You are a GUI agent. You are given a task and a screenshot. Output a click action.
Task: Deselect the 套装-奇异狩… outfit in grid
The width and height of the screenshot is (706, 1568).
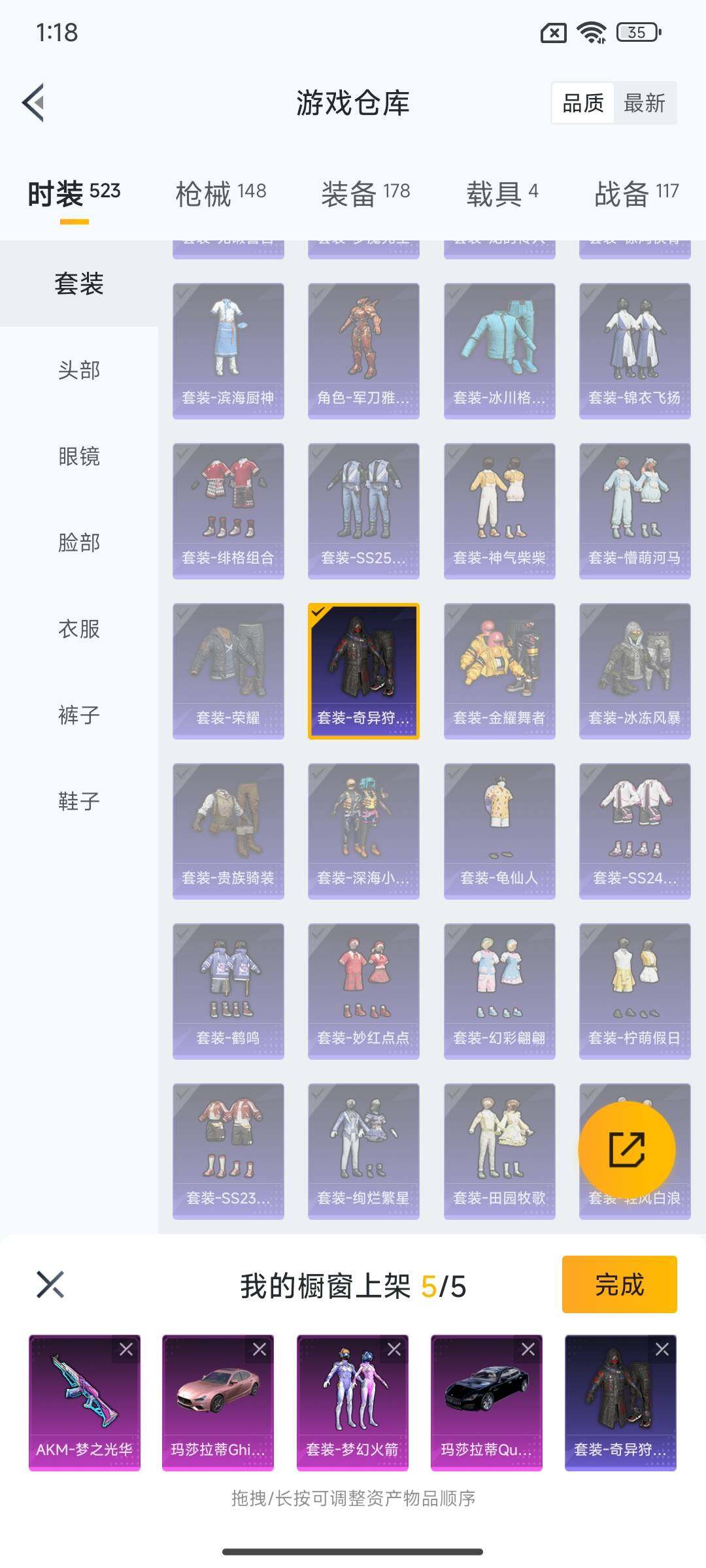tap(363, 671)
